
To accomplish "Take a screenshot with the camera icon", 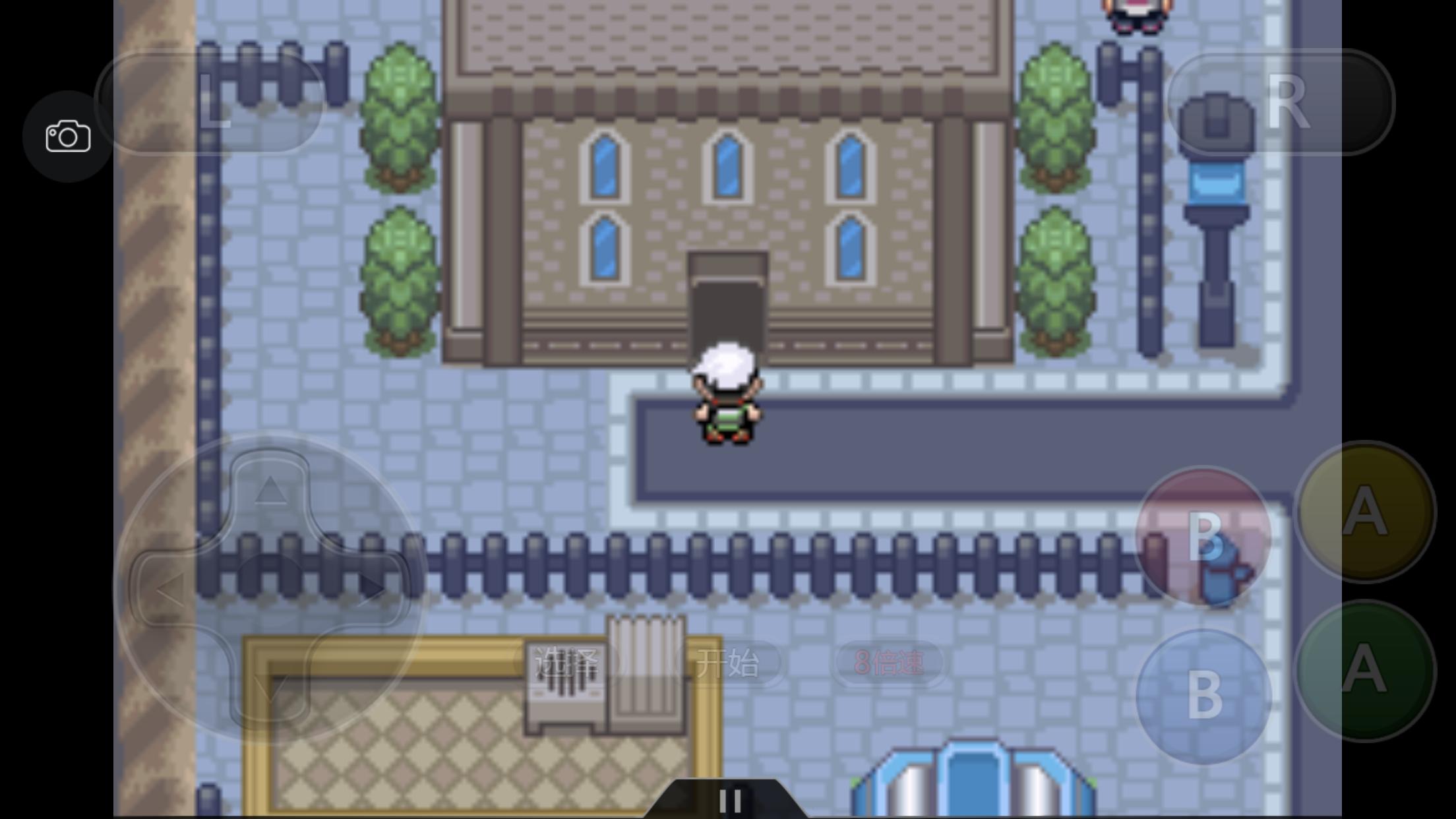I will click(x=68, y=136).
